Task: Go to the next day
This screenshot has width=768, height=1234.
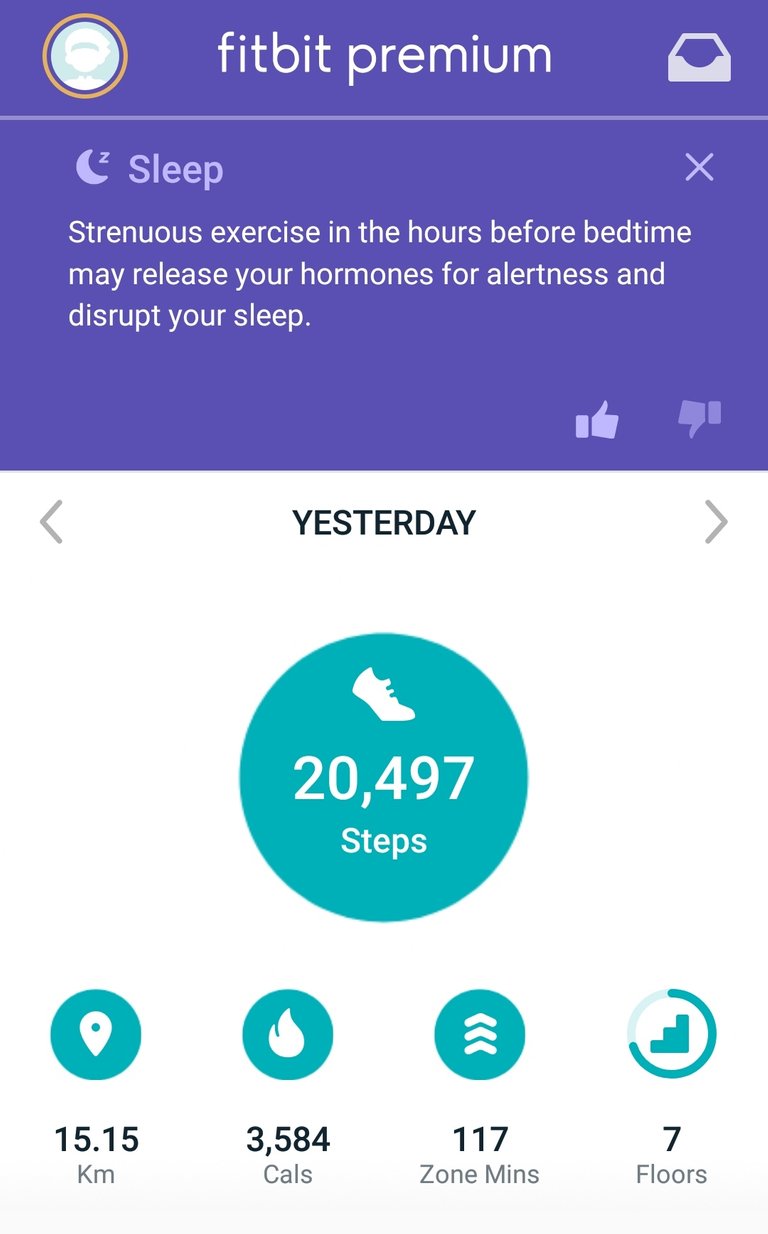Action: click(716, 522)
